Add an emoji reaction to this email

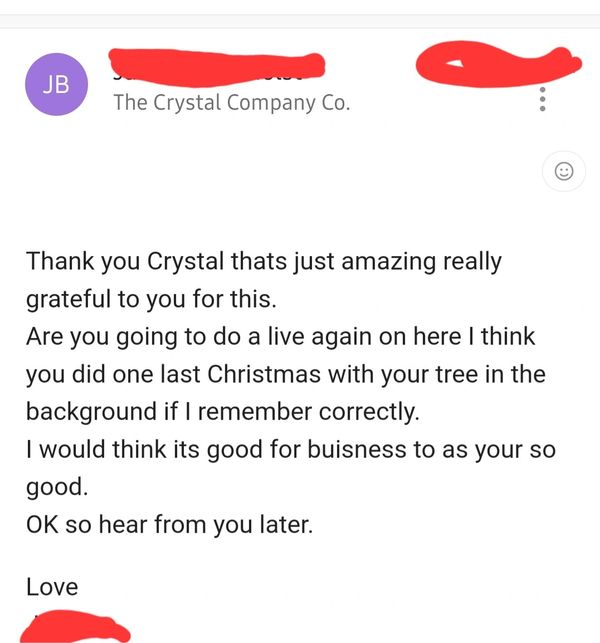coord(563,172)
